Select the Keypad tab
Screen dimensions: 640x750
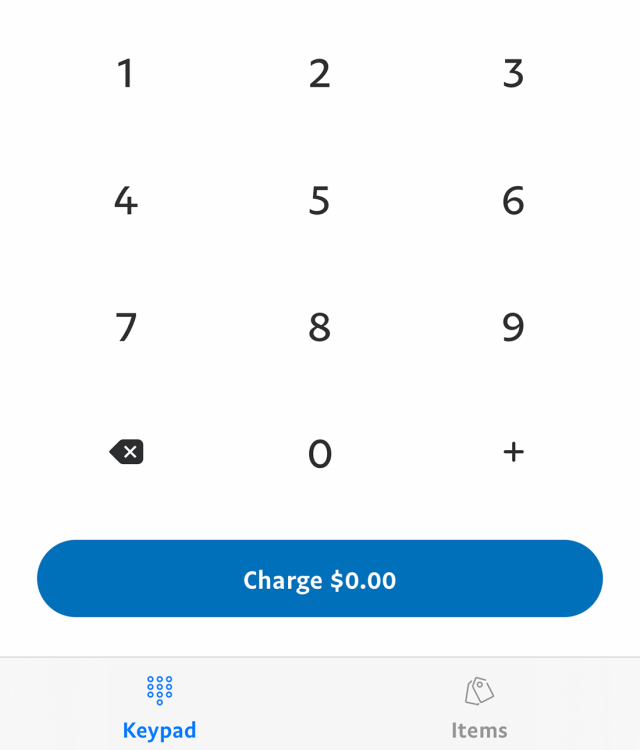(x=159, y=706)
